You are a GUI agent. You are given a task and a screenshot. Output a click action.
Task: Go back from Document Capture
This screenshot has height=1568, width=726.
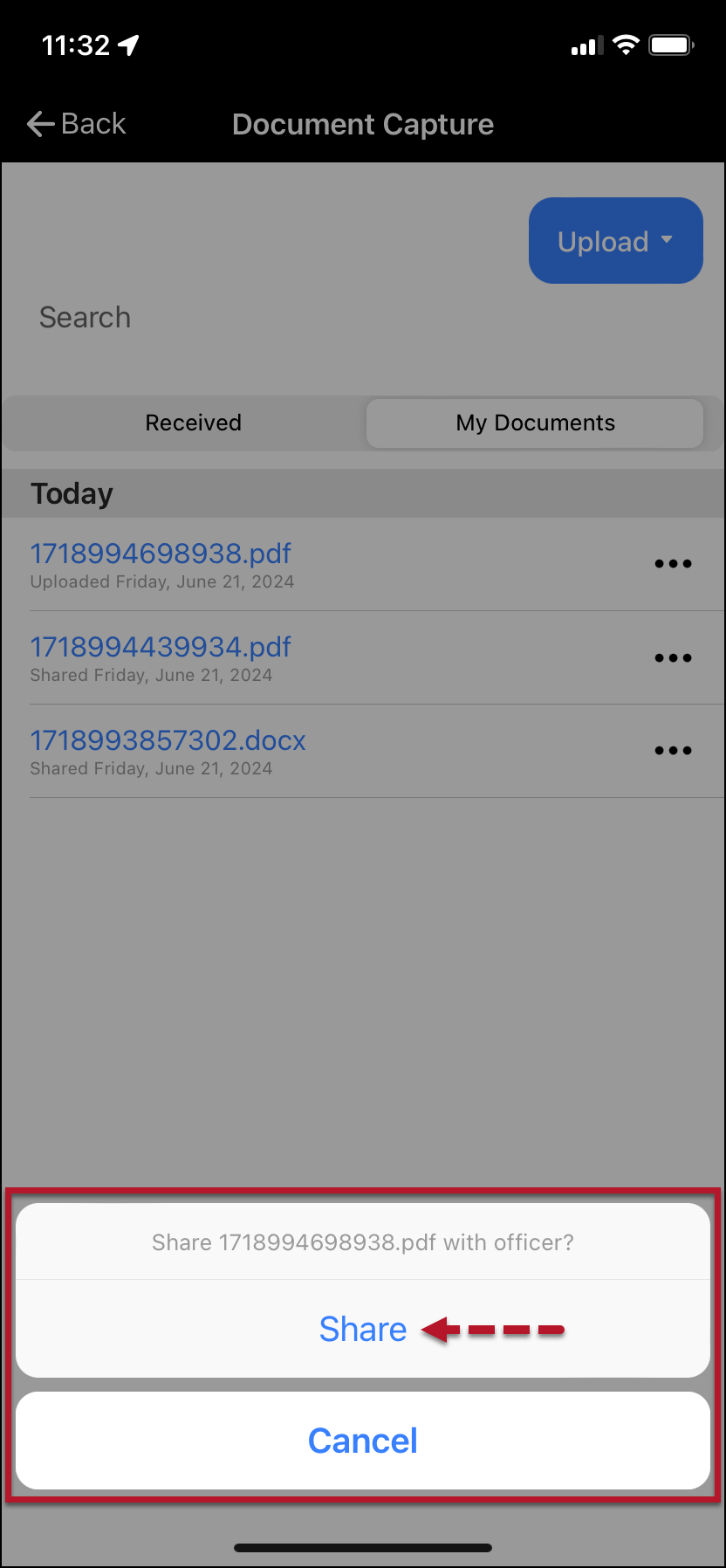pos(77,124)
